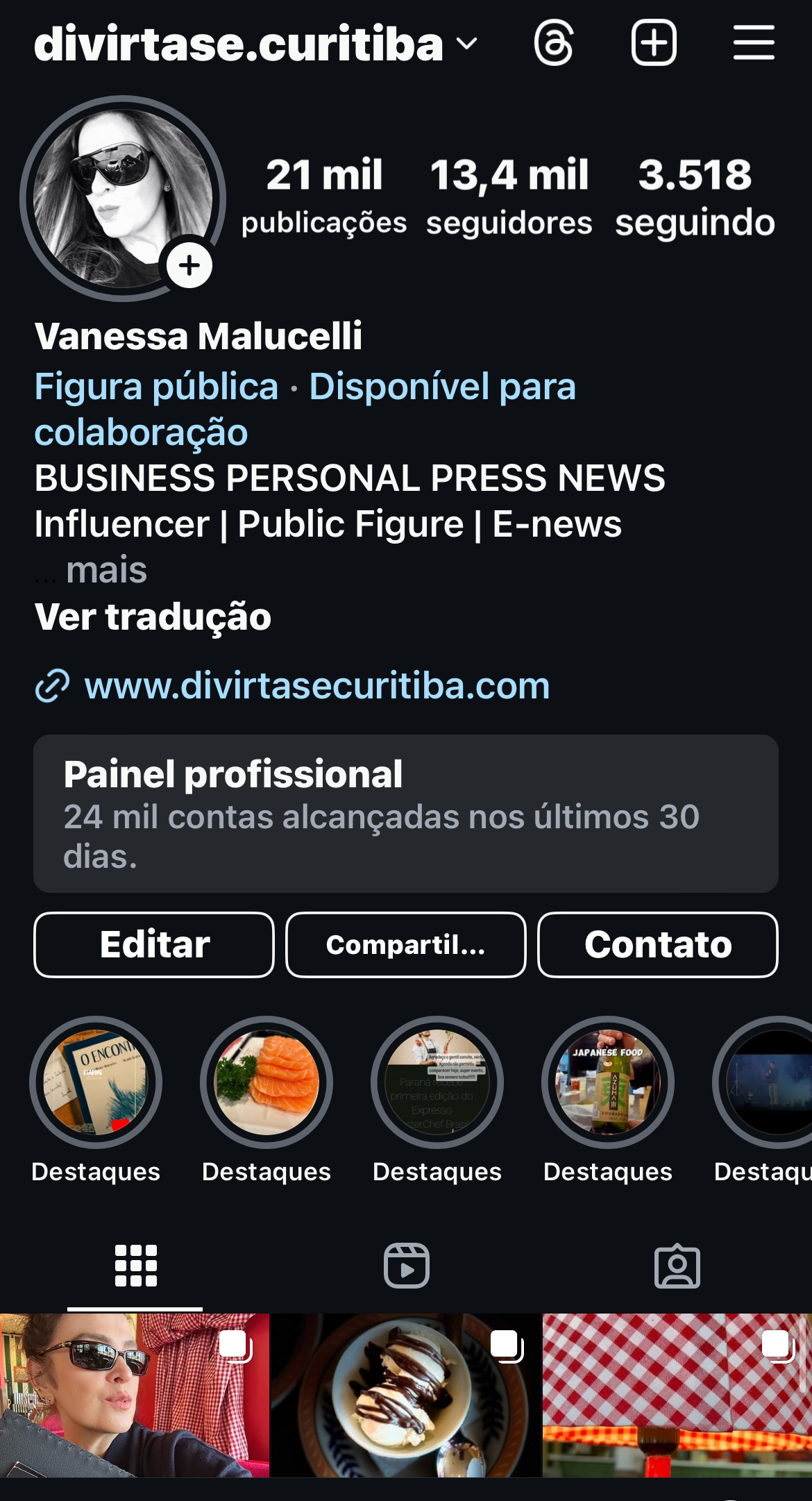Tap "Ver tradução" to translate the bio
812x1501 pixels.
153,617
